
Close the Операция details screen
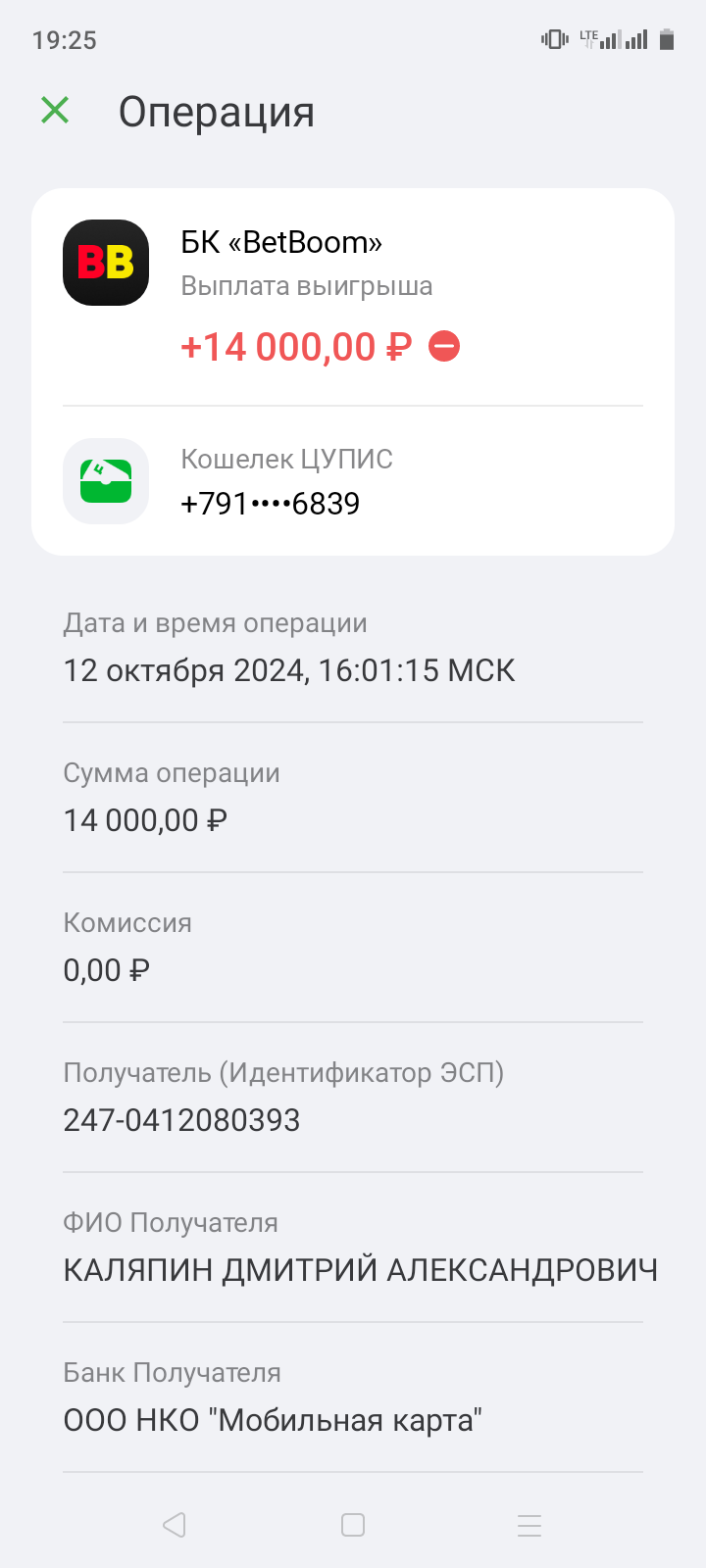[x=55, y=111]
